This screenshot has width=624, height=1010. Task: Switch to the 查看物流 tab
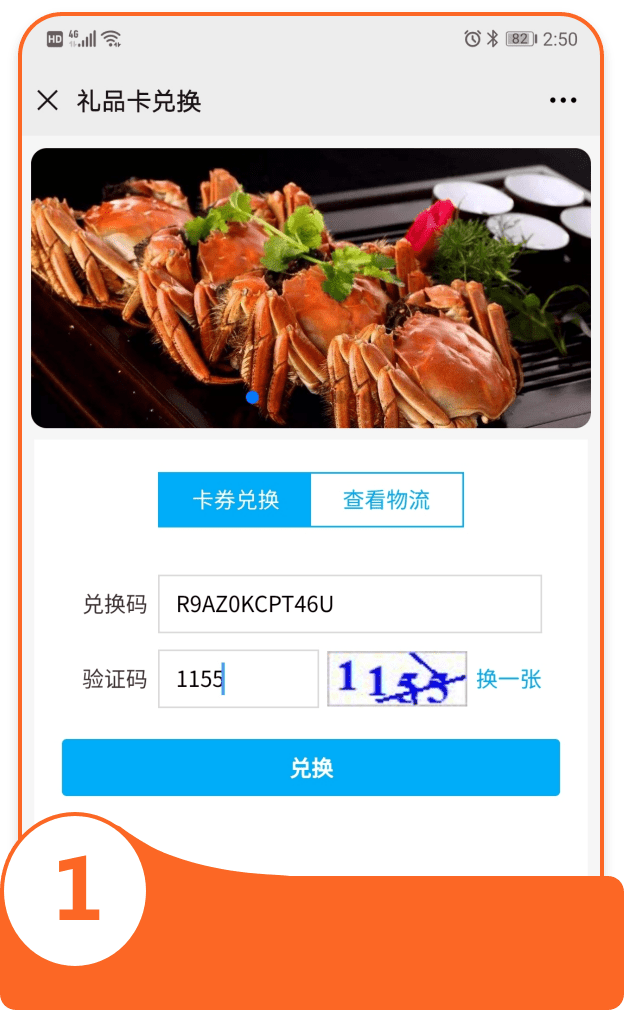point(387,500)
